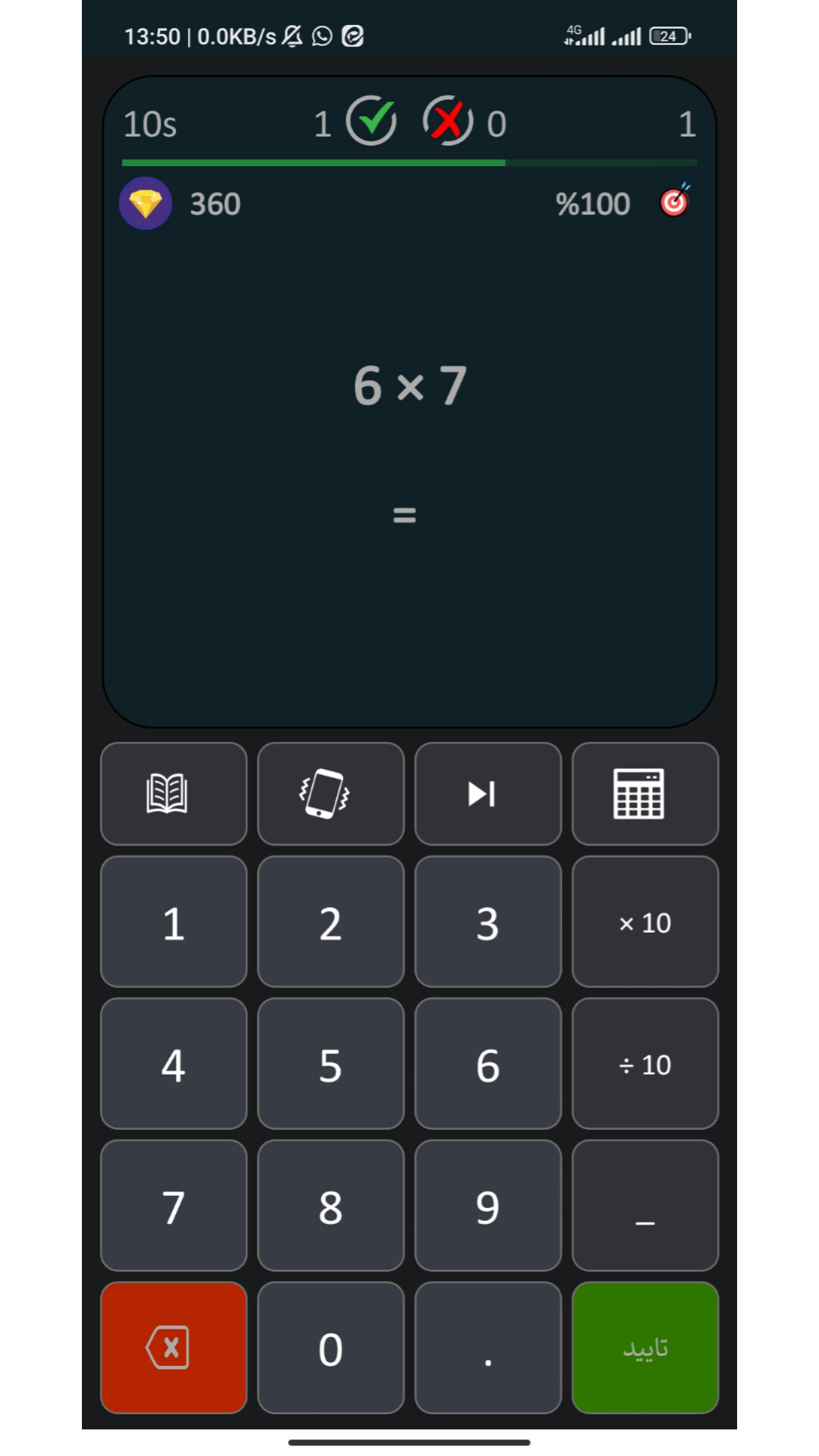Confirm the answer with the green تایید button

click(x=645, y=1348)
